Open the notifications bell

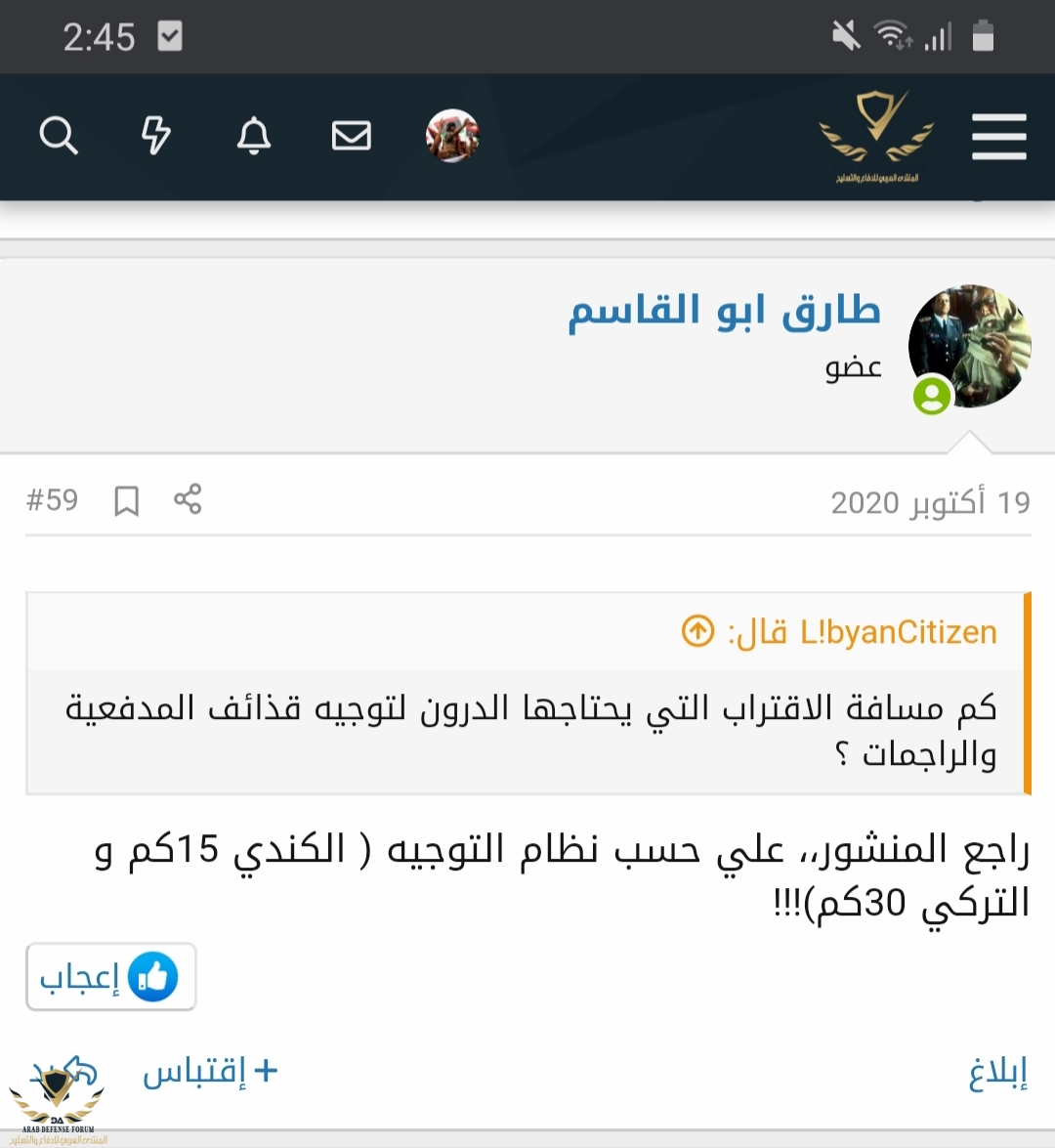(254, 136)
